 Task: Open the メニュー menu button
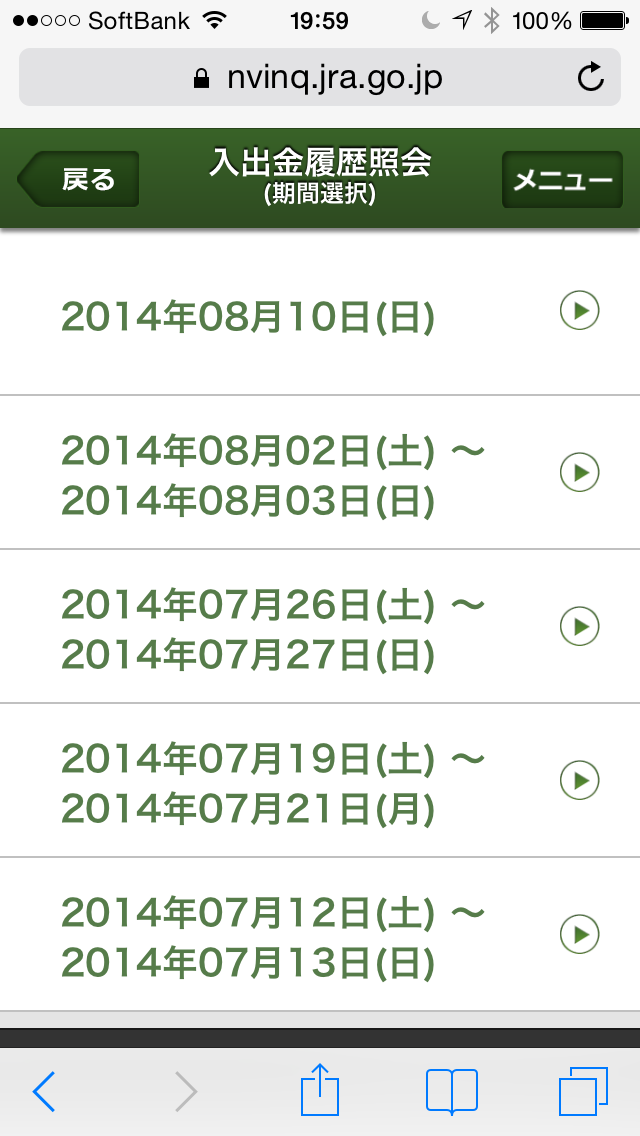click(x=562, y=180)
